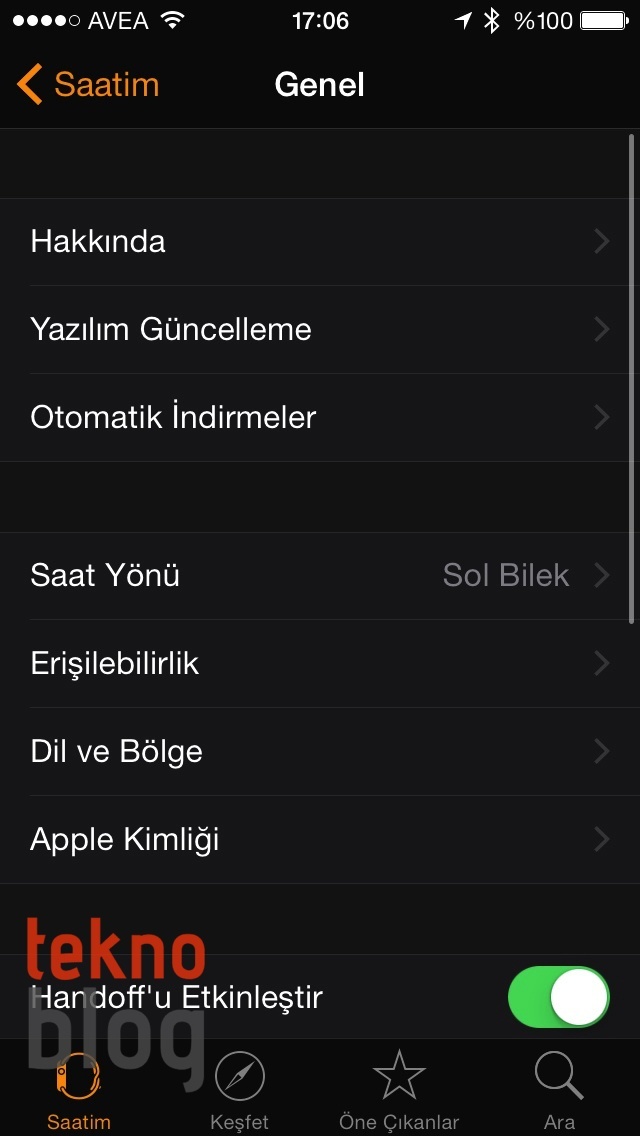Open Otomatik İndirmeler
Image resolution: width=640 pixels, height=1136 pixels.
click(x=320, y=418)
